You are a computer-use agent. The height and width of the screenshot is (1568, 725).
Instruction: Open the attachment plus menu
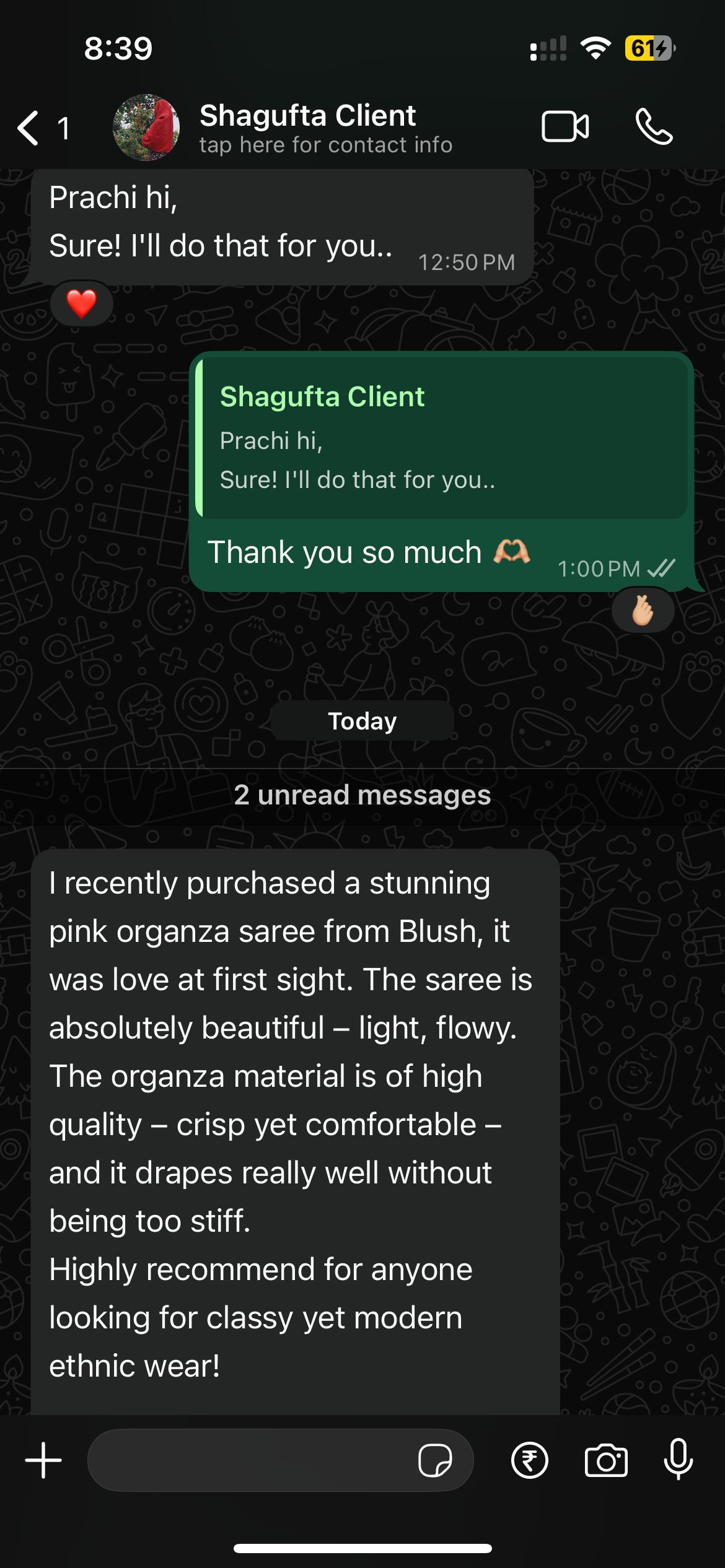[x=43, y=1460]
